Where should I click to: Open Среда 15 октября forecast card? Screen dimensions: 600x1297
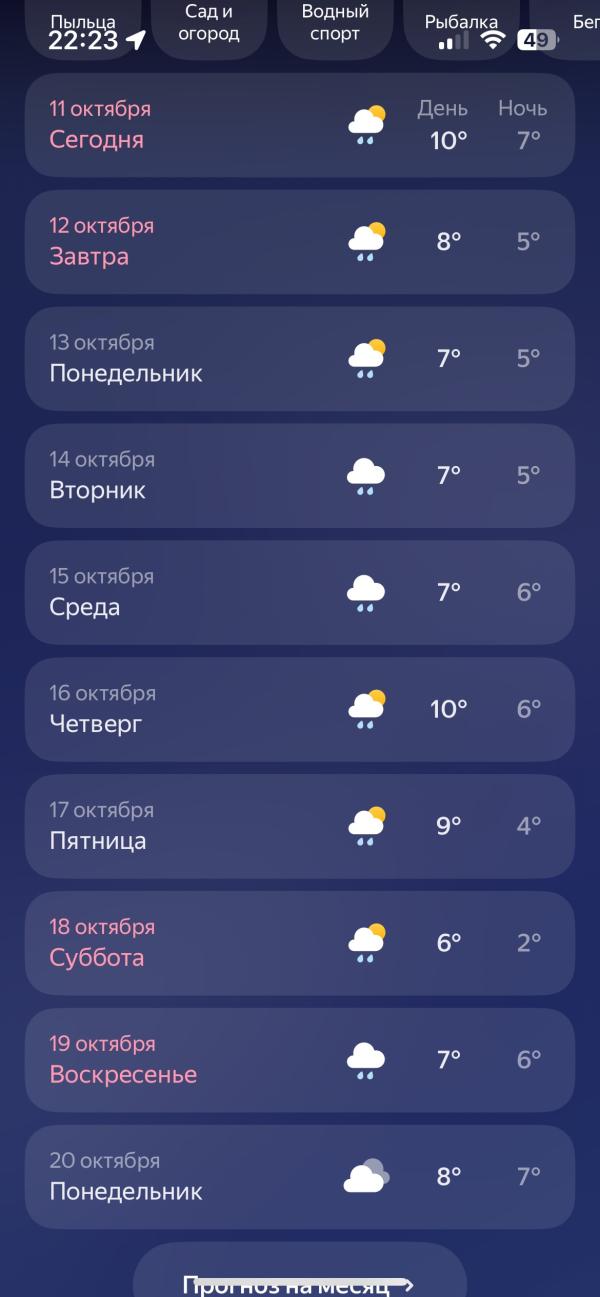299,593
